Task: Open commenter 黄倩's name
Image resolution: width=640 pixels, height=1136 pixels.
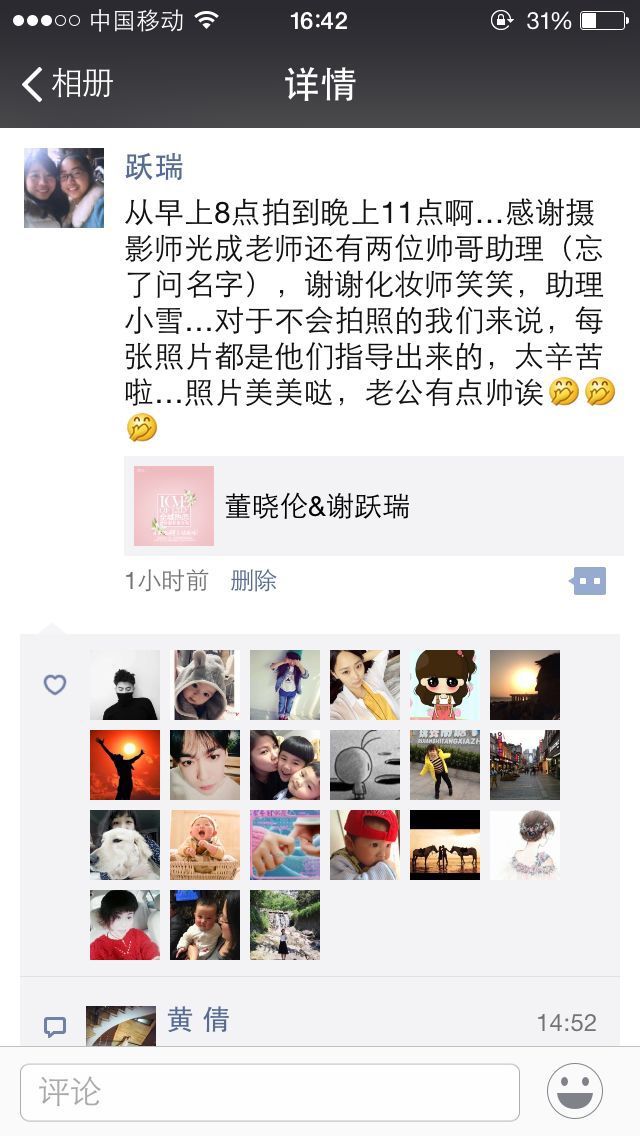Action: (x=198, y=1019)
